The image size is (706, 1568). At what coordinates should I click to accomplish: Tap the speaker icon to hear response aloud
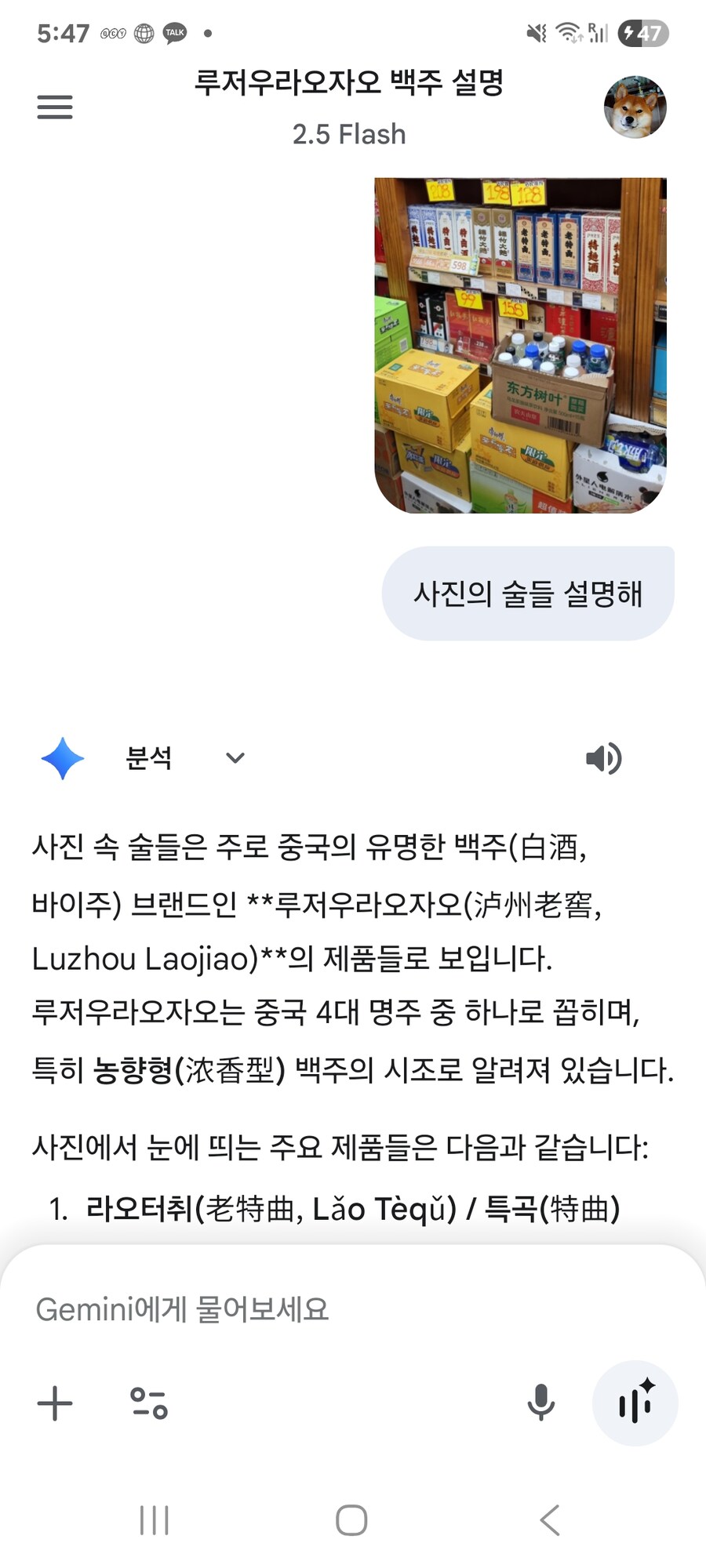[602, 757]
